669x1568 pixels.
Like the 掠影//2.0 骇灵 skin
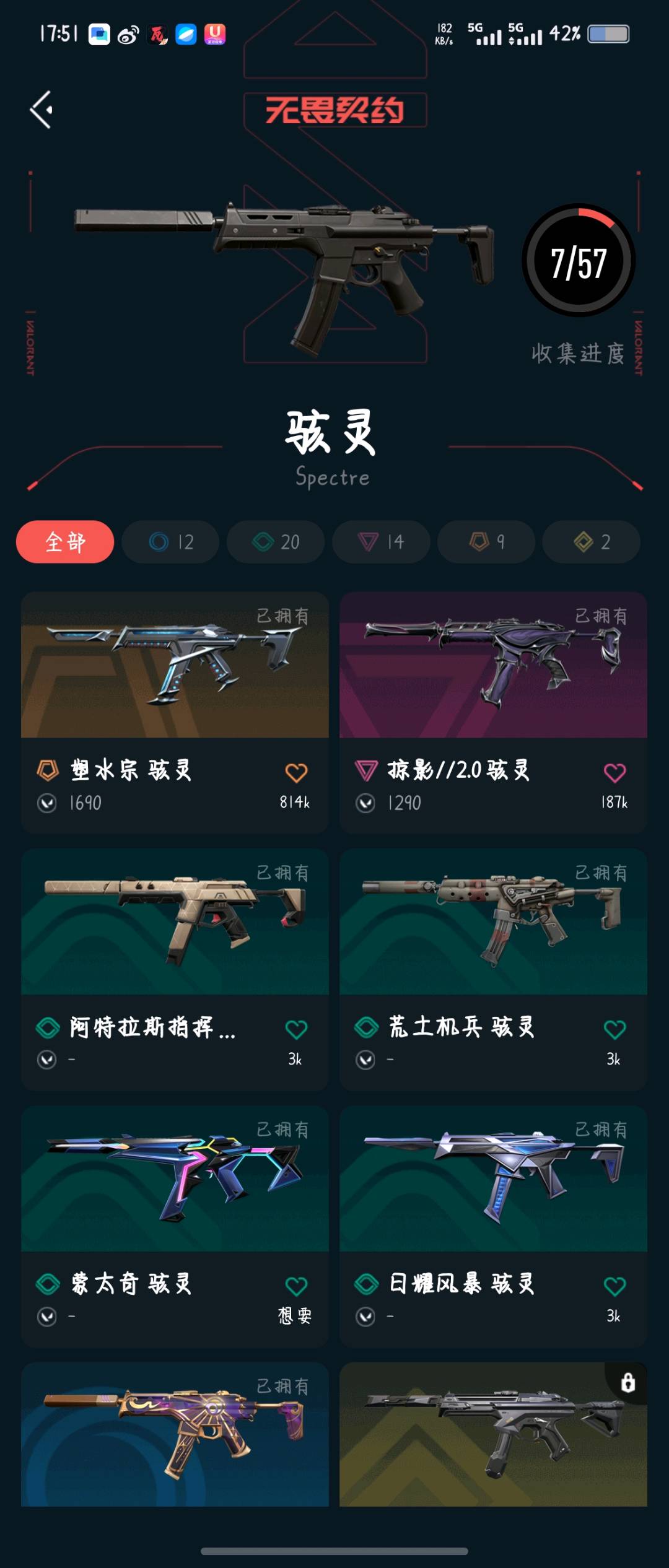614,773
